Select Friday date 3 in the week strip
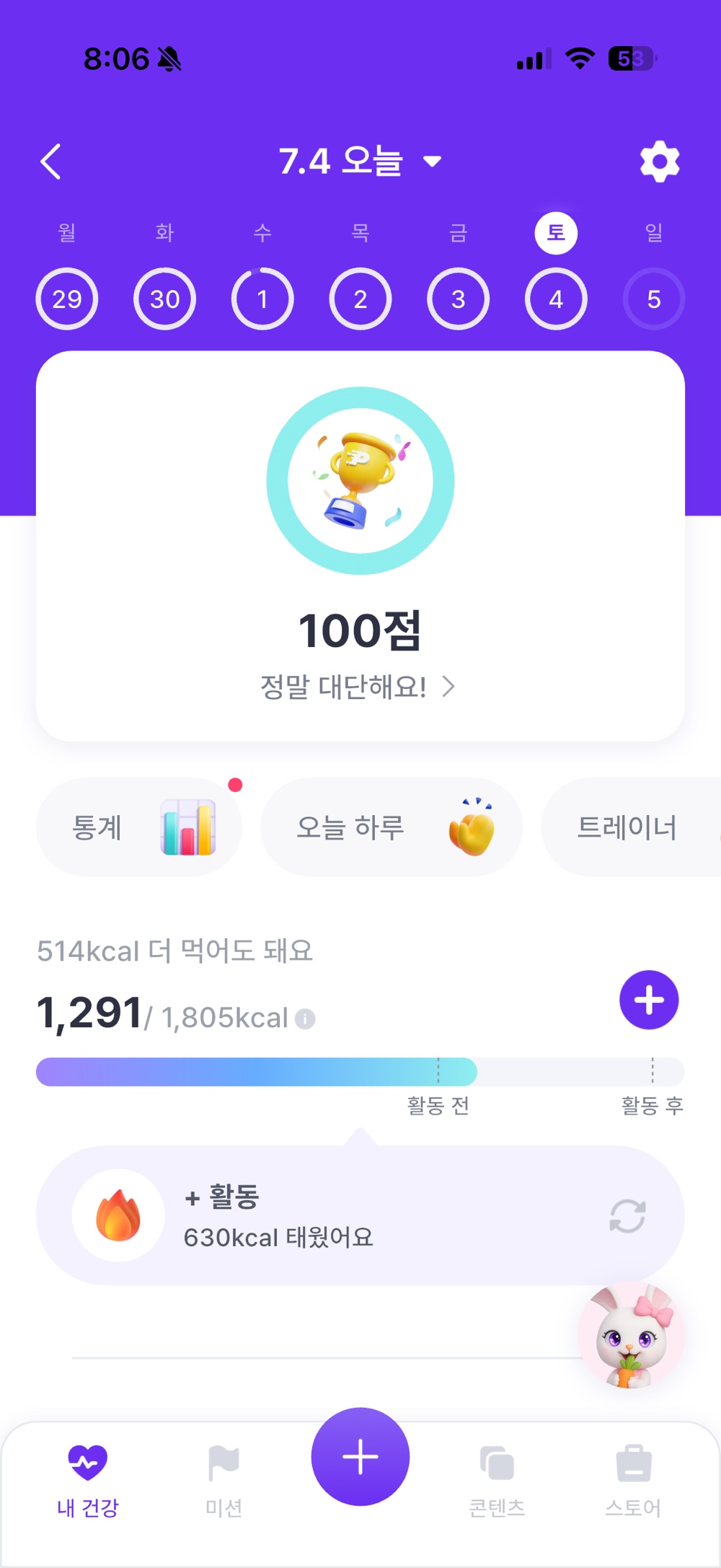 point(459,299)
